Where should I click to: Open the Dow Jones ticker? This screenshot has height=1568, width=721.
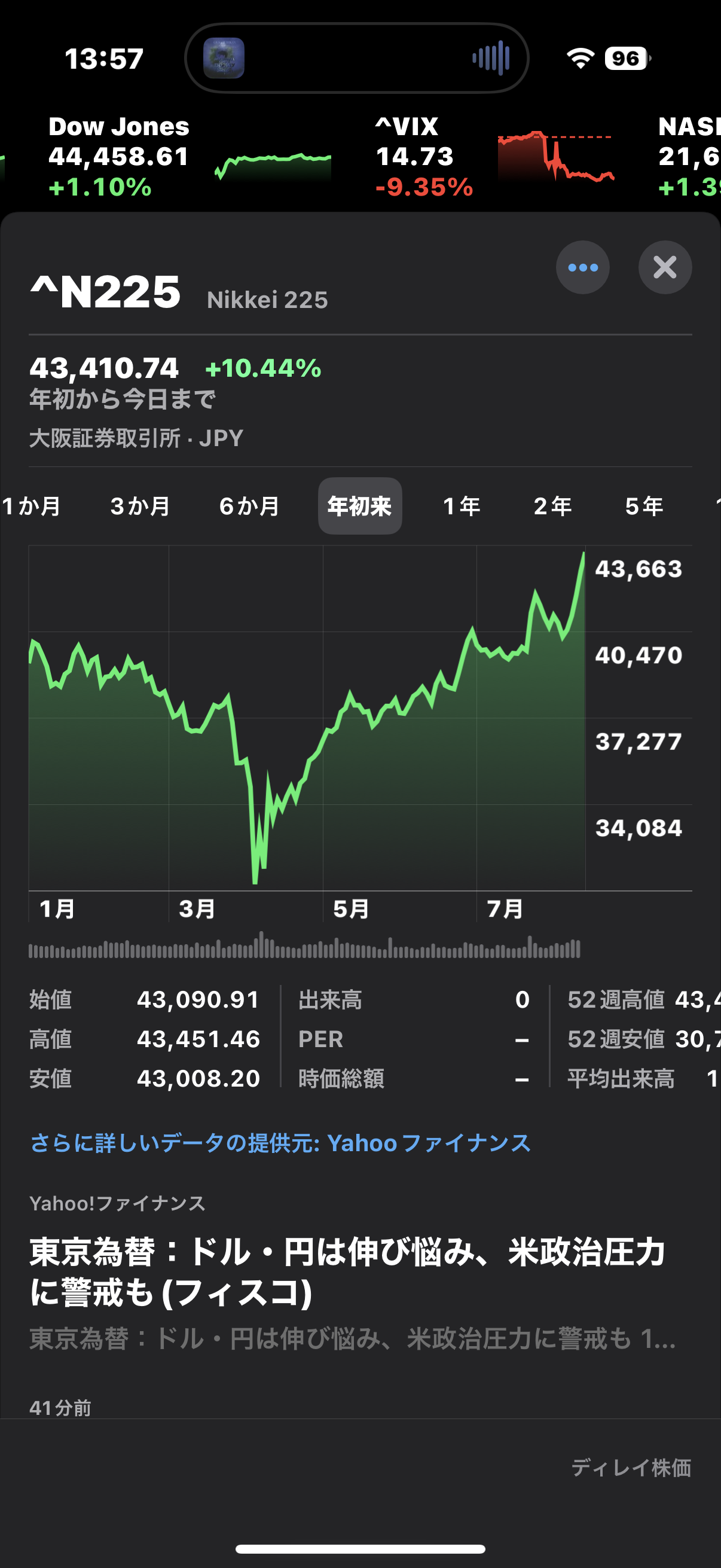(190, 157)
